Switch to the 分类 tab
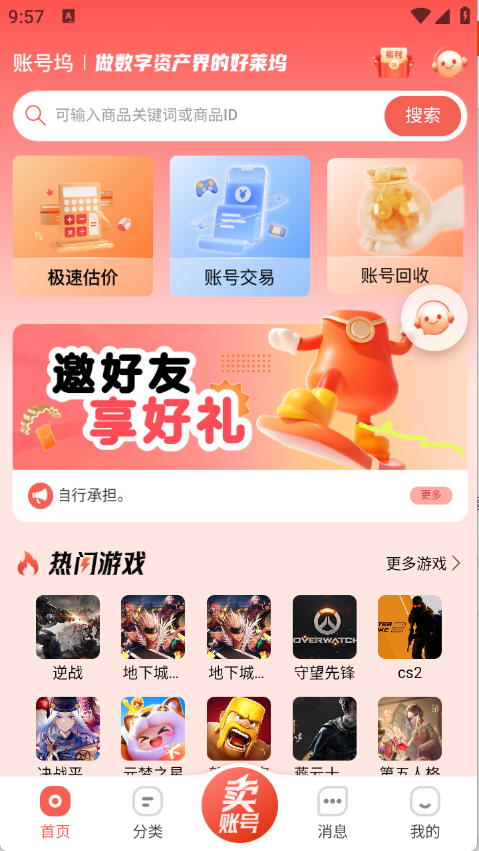This screenshot has height=851, width=479. pos(148,812)
